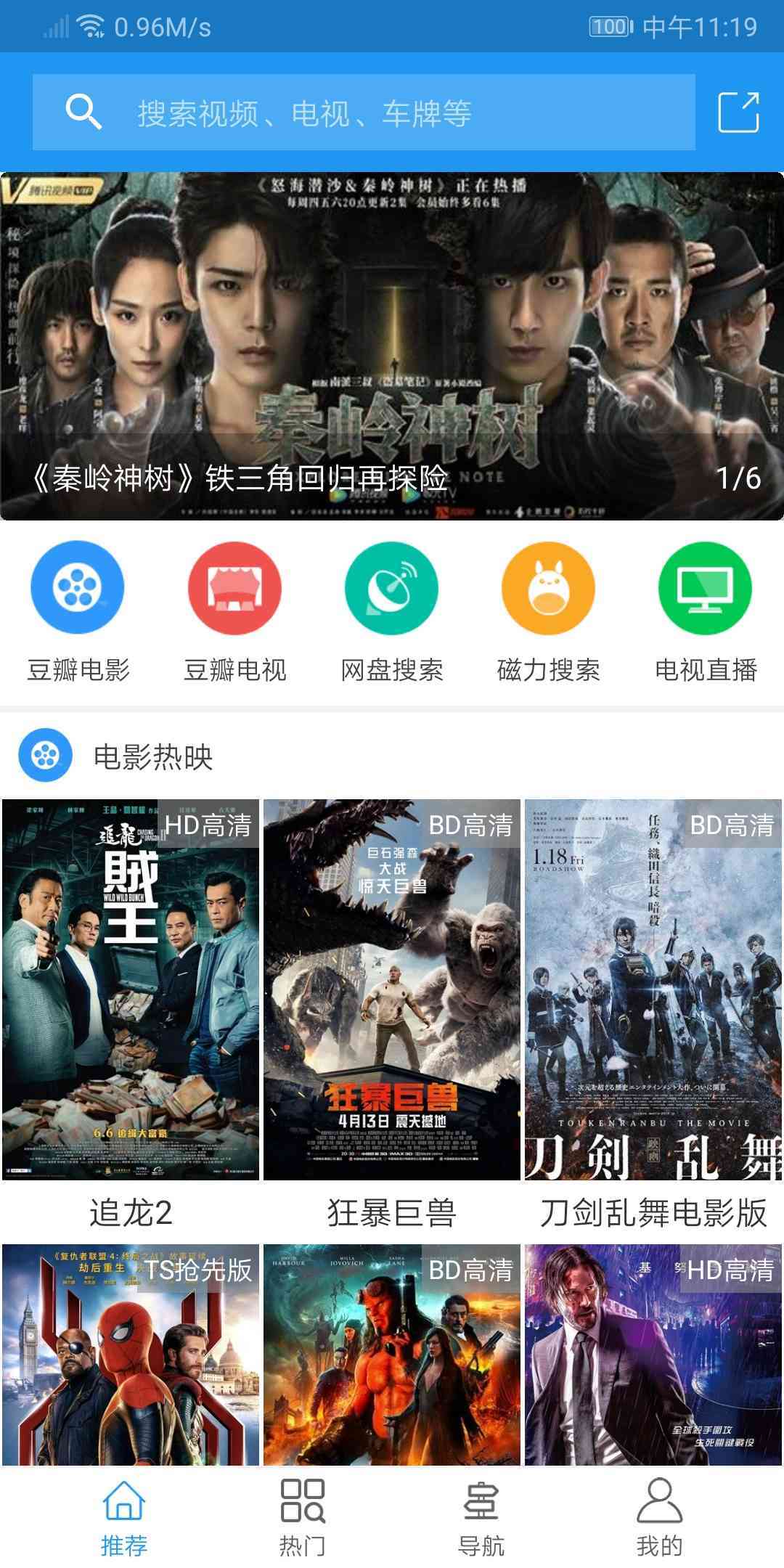This screenshot has width=784, height=1568.
Task: Open 豆瓣电视 (Douban TV) icon
Action: point(234,590)
